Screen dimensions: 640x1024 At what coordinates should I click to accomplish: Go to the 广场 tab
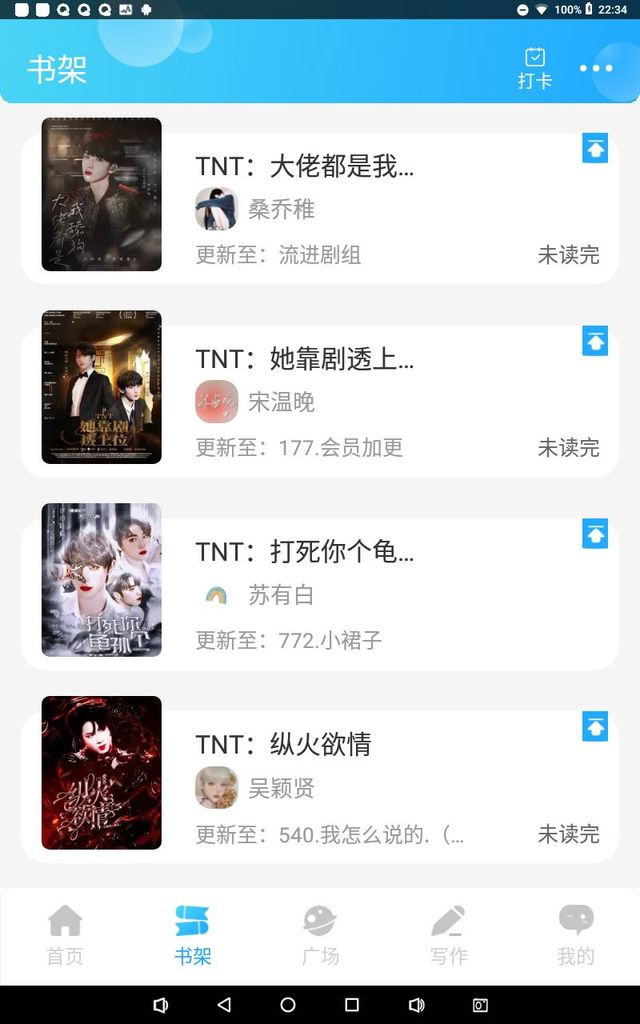pos(320,935)
